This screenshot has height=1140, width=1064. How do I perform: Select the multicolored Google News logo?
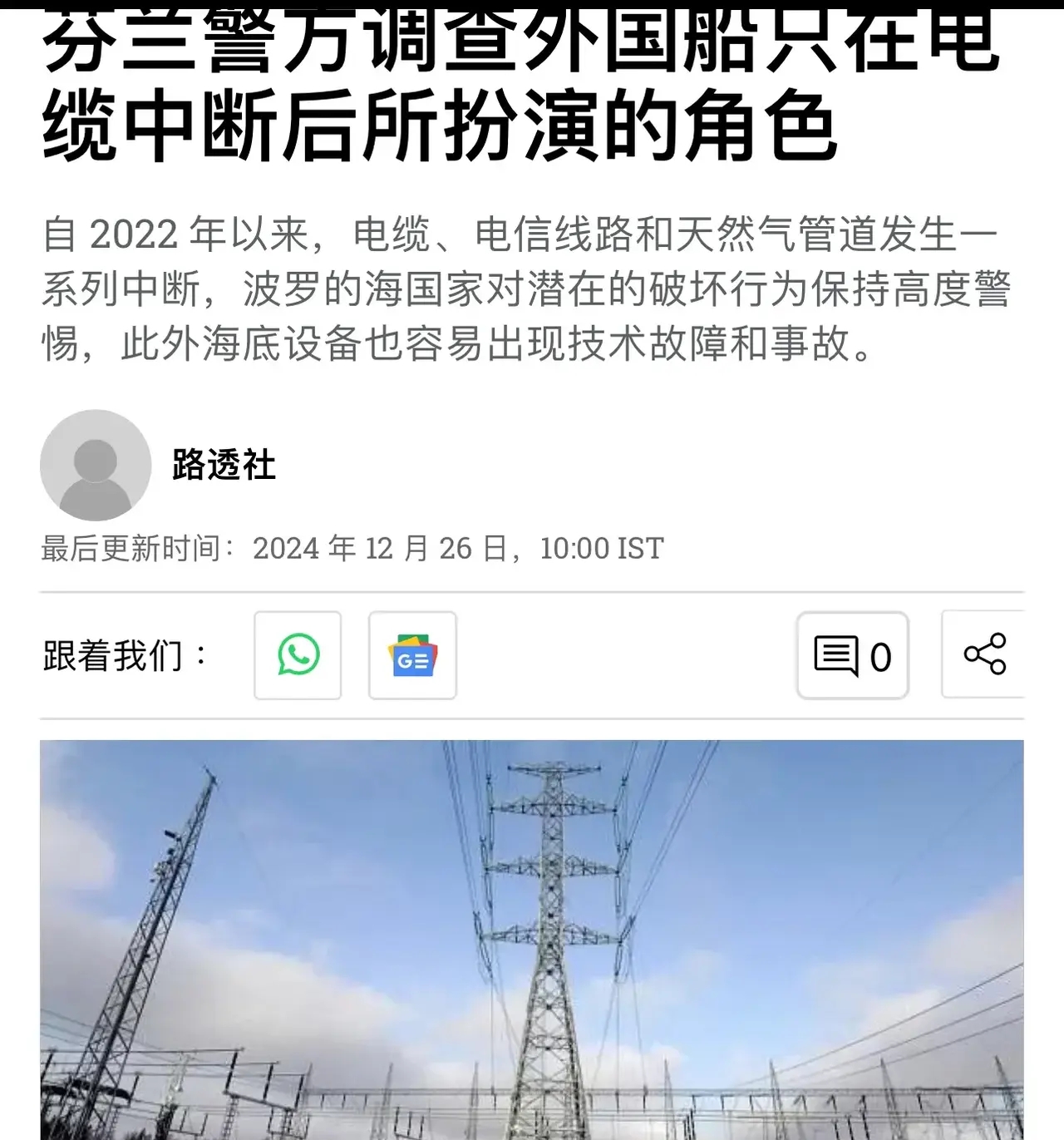[x=412, y=655]
